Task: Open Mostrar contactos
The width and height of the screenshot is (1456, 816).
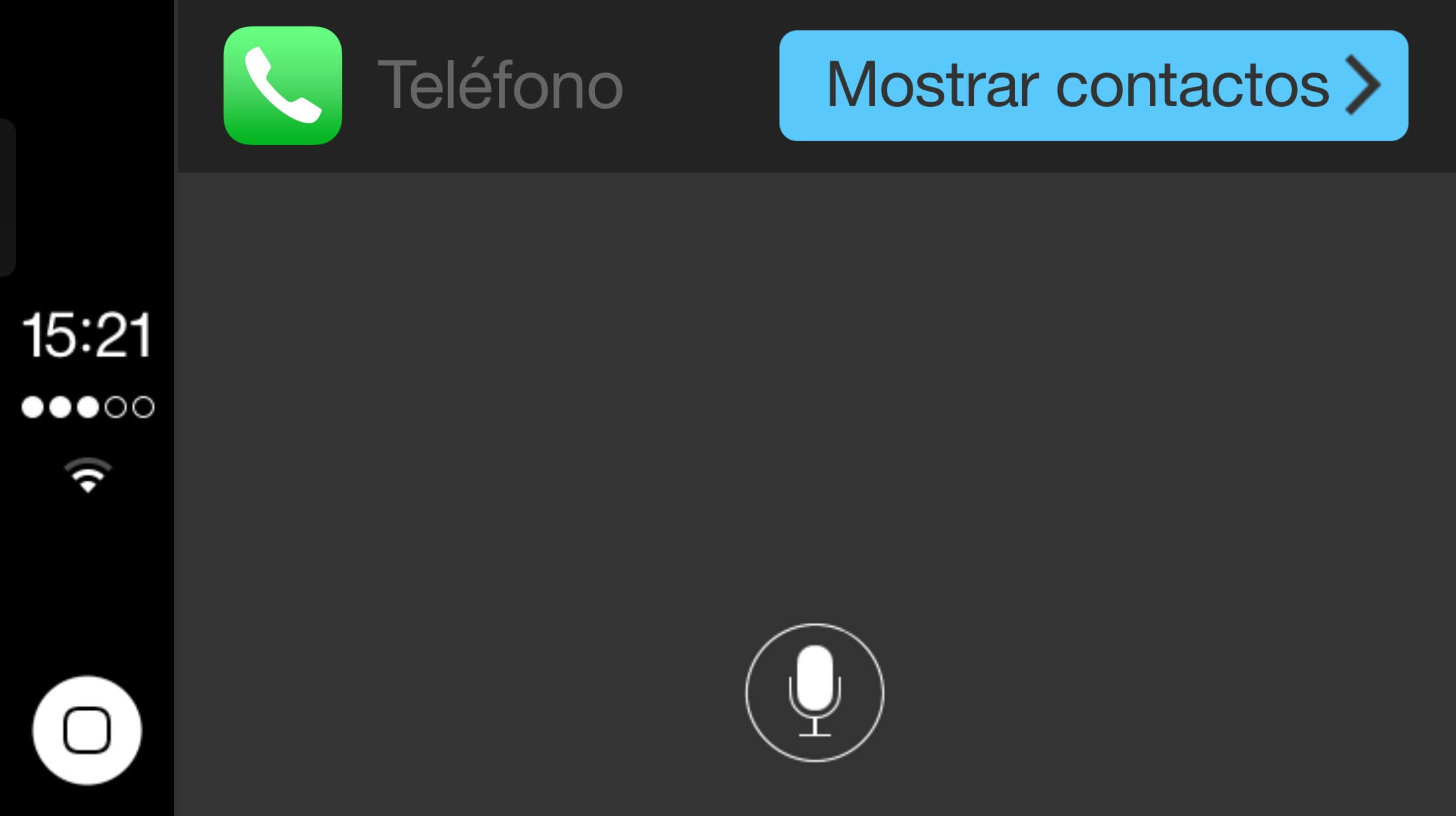Action: [1093, 86]
